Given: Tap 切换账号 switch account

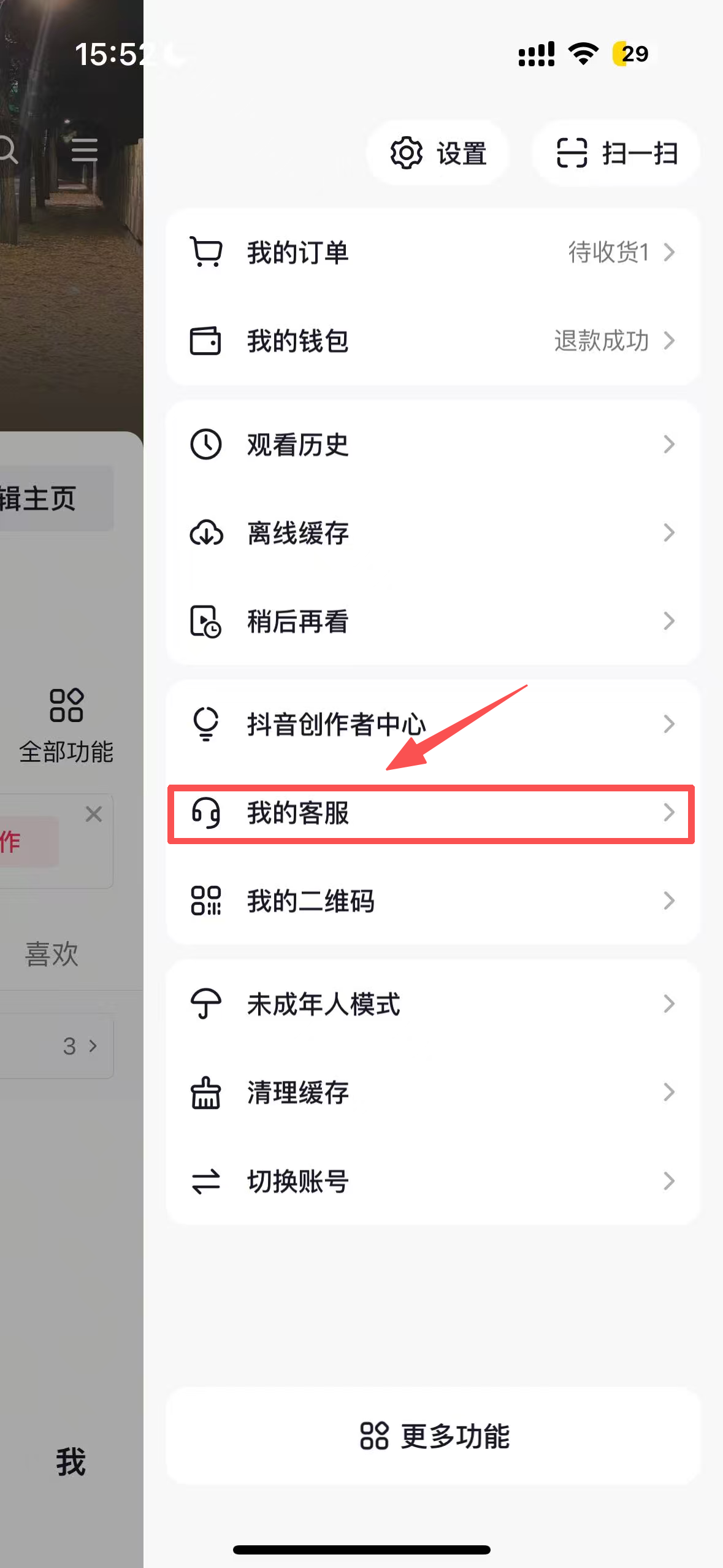Looking at the screenshot, I should 432,1181.
